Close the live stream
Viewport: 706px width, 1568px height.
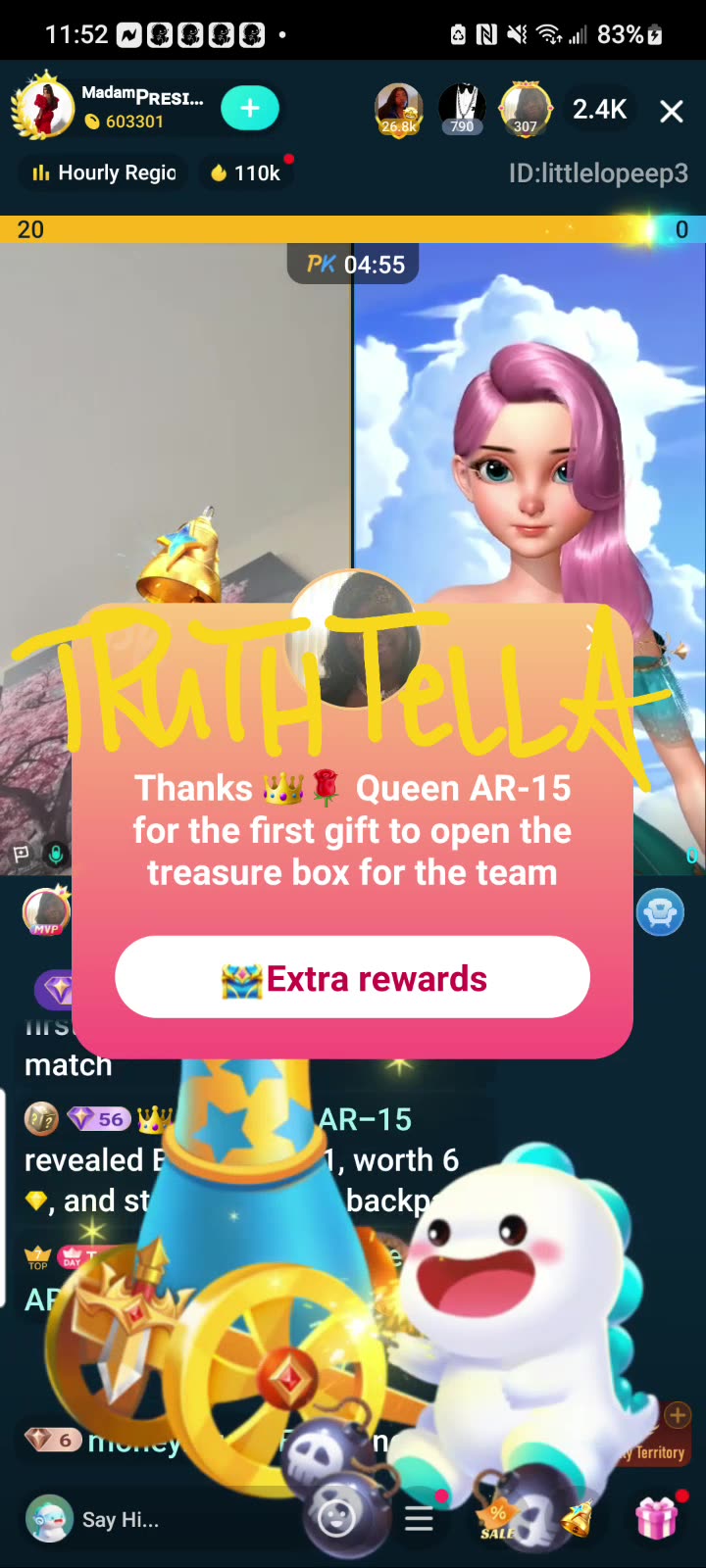pyautogui.click(x=672, y=112)
